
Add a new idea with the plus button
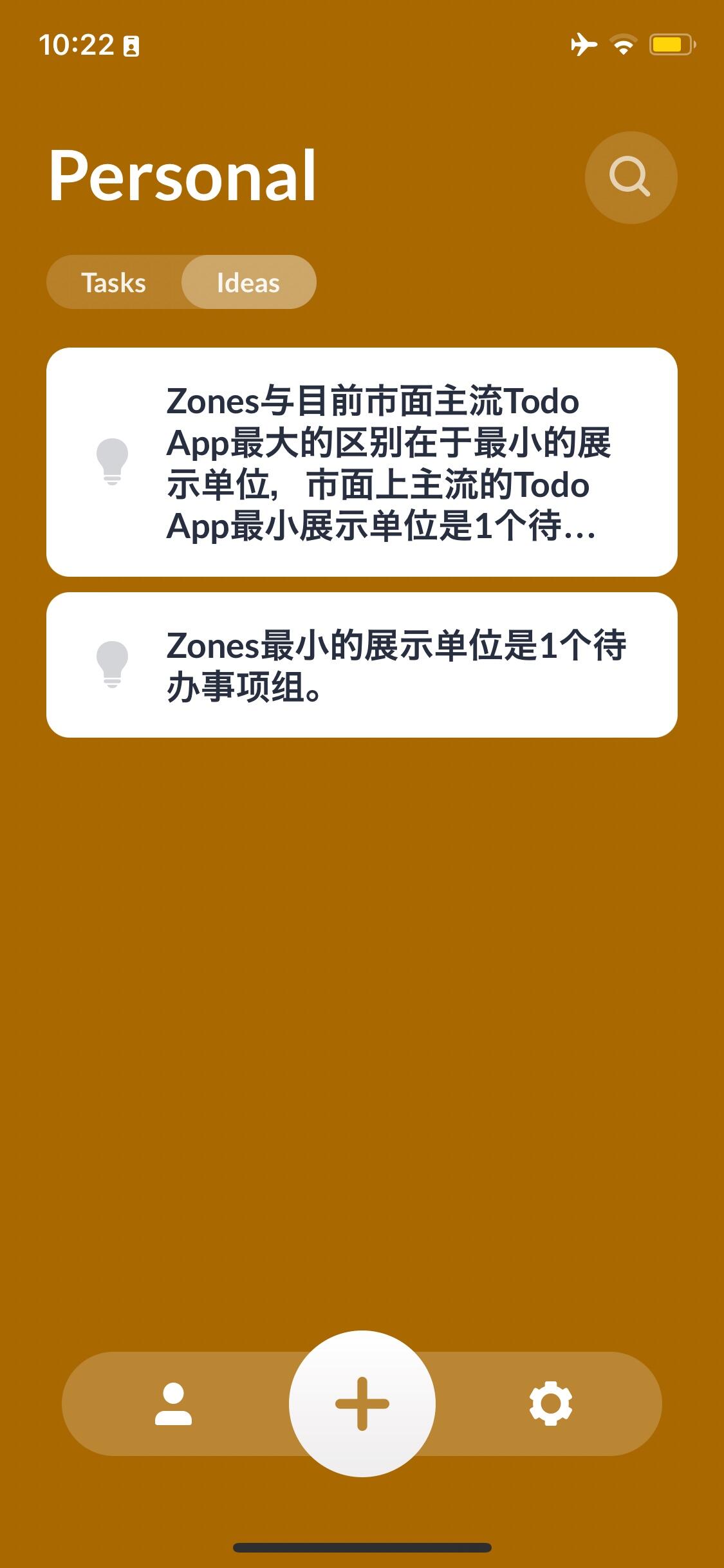coord(362,1404)
